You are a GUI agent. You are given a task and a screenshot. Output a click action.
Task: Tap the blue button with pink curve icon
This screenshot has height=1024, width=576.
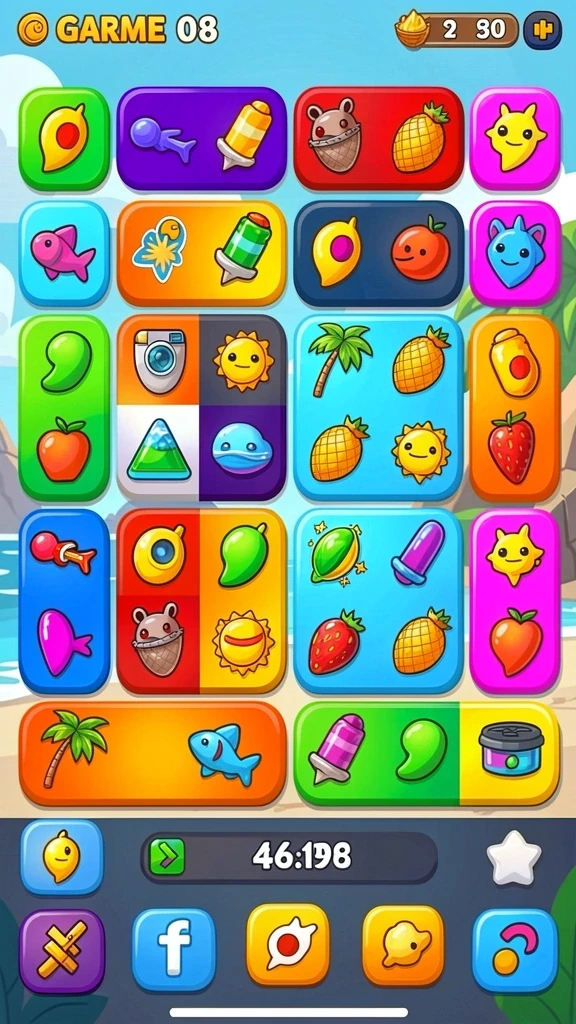[515, 950]
